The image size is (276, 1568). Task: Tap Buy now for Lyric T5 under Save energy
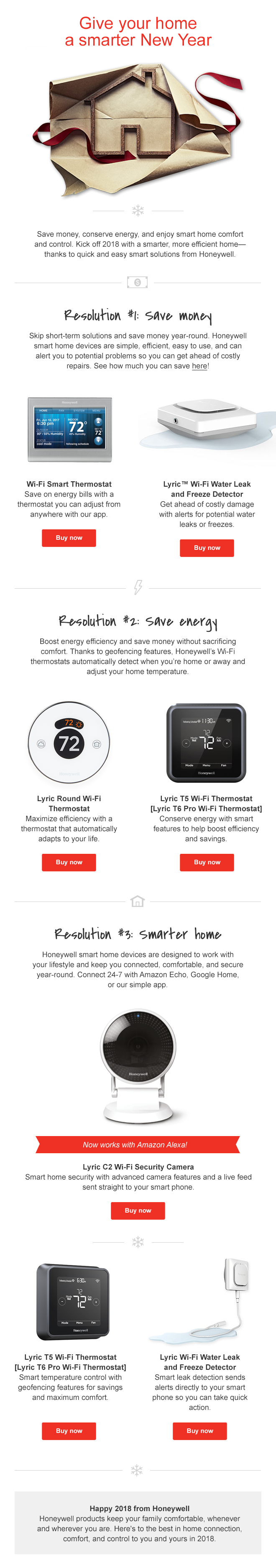(207, 862)
